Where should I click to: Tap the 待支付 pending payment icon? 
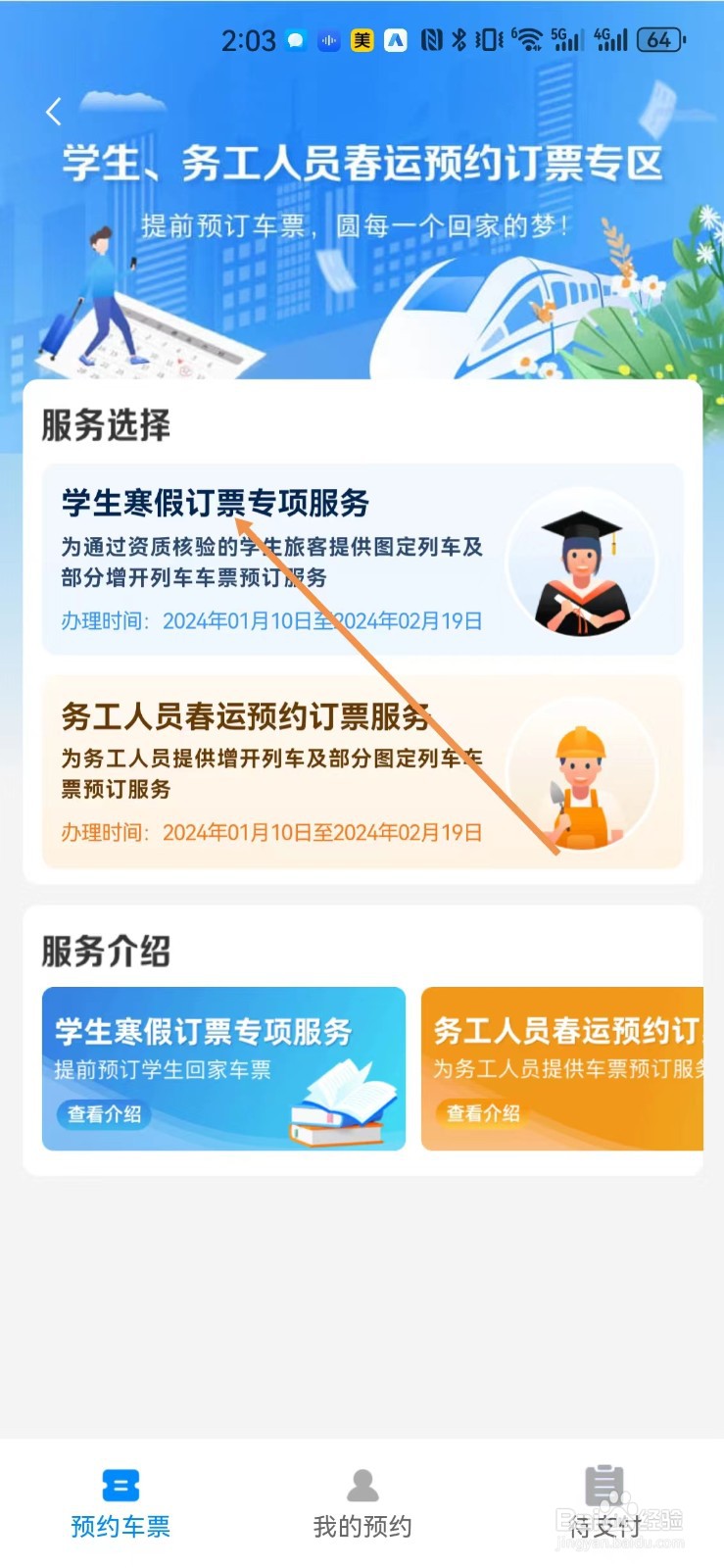pos(604,1485)
